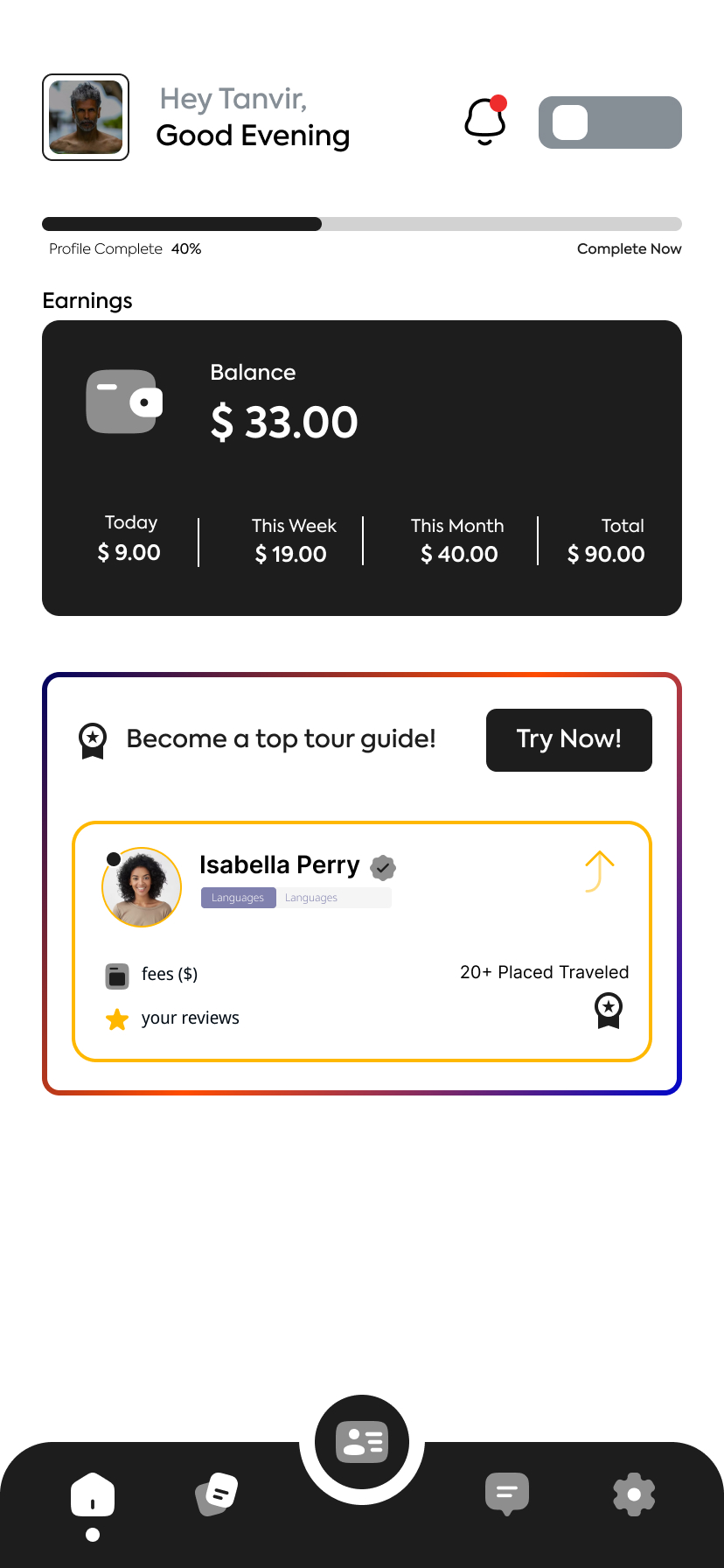Click the yellow star beside your reviews
724x1568 pixels.
(116, 1018)
